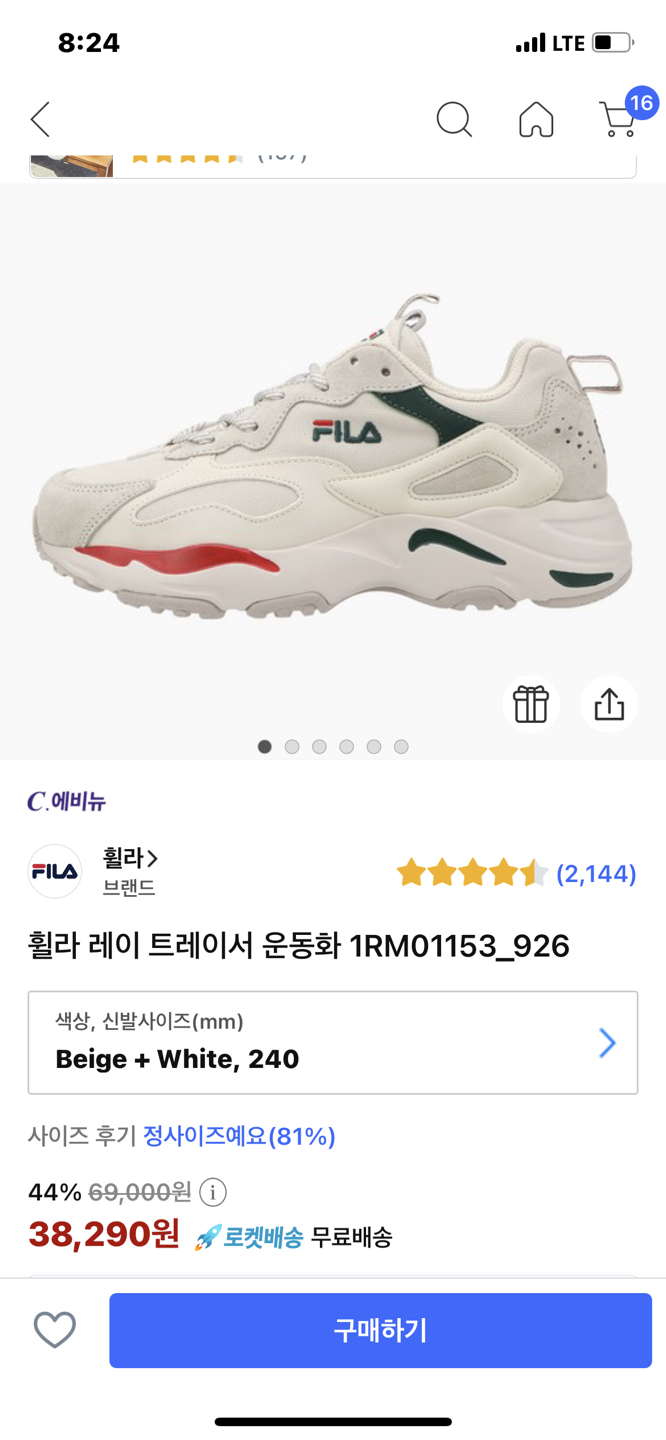This screenshot has height=1440, width=666.
Task: Open the 휠라 brand page
Action: 130,859
